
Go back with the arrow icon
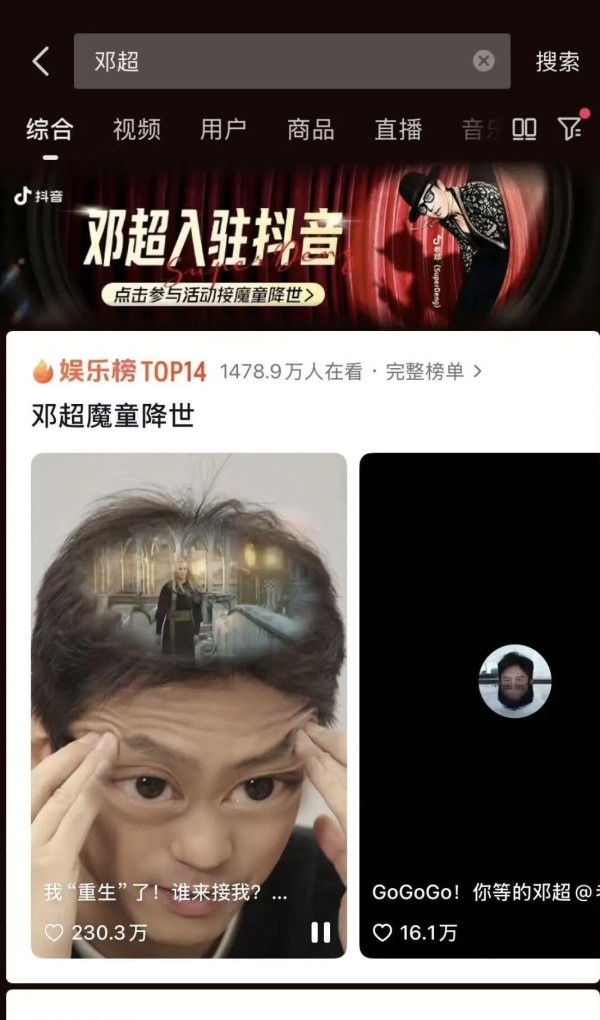tap(40, 61)
